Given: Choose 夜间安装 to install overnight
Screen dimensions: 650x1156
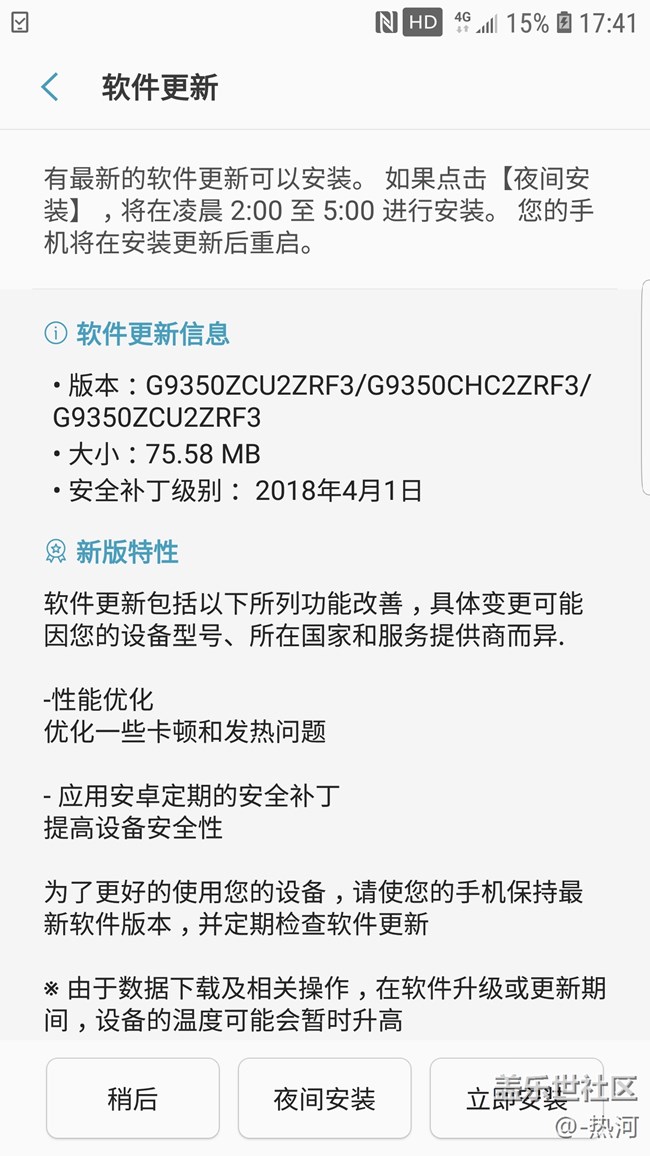Looking at the screenshot, I should pos(324,1099).
